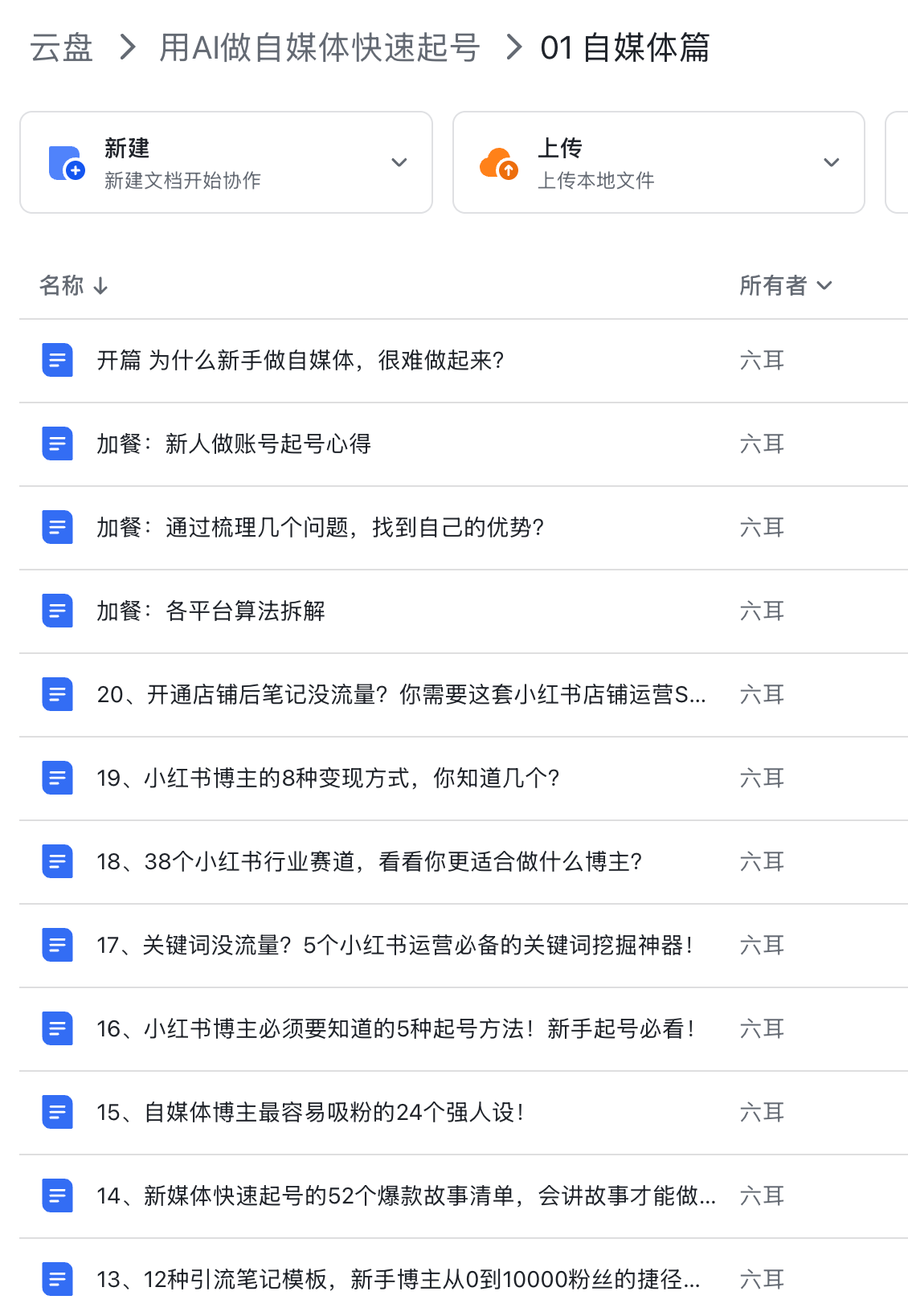Screen dimensions: 908x1316
Task: Open 加餐：通过梳理几个问题 document
Action: tap(320, 528)
